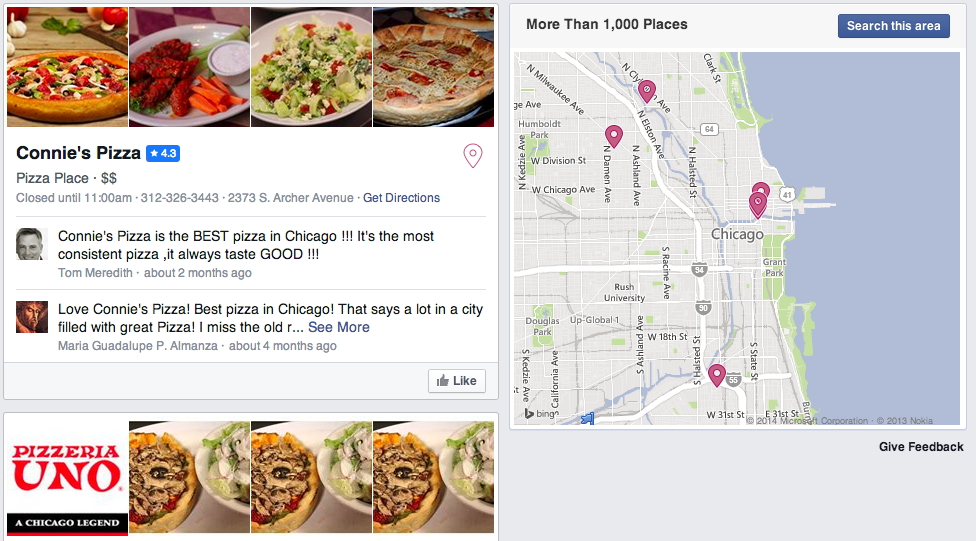Show Connie's Pizza location pin
This screenshot has height=541, width=976.
[473, 155]
